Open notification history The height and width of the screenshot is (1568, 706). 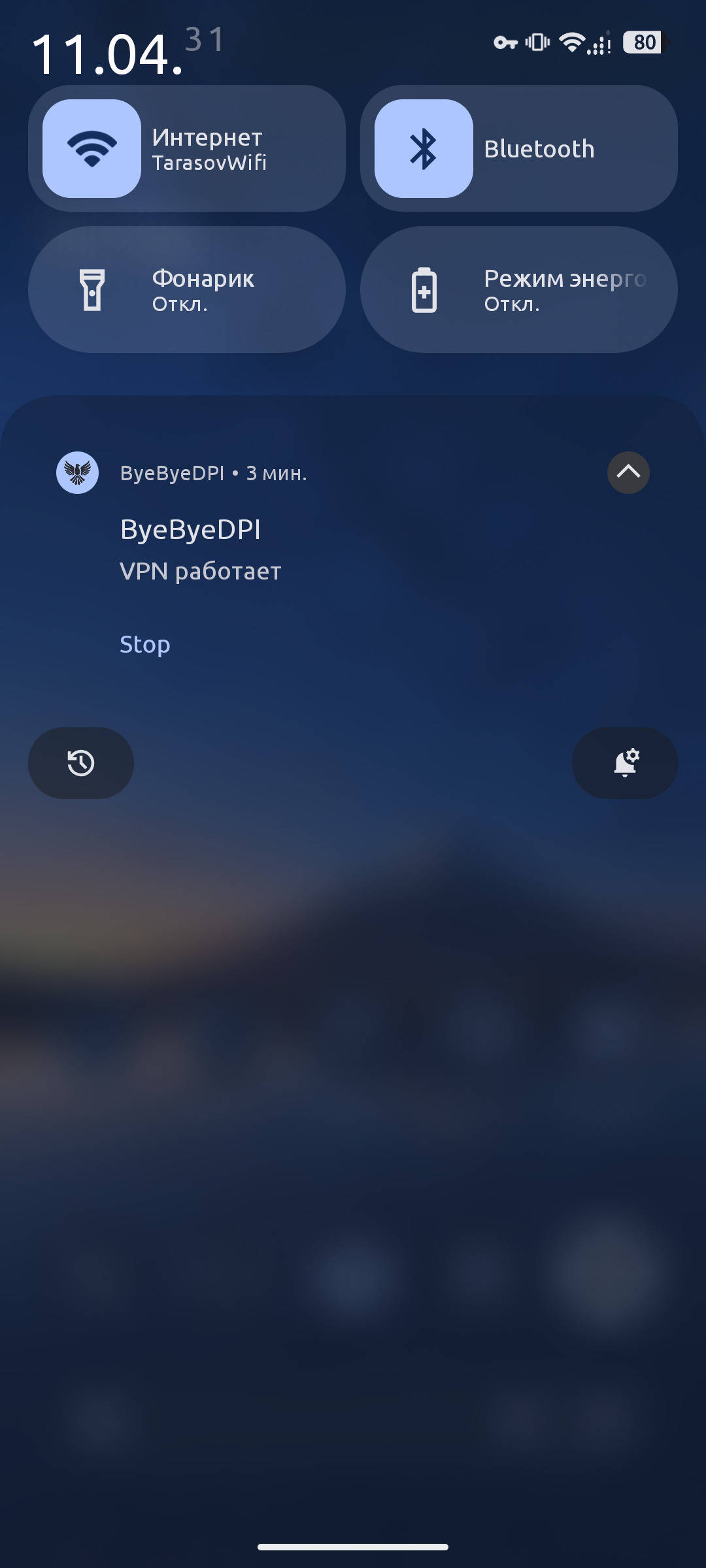pos(81,763)
